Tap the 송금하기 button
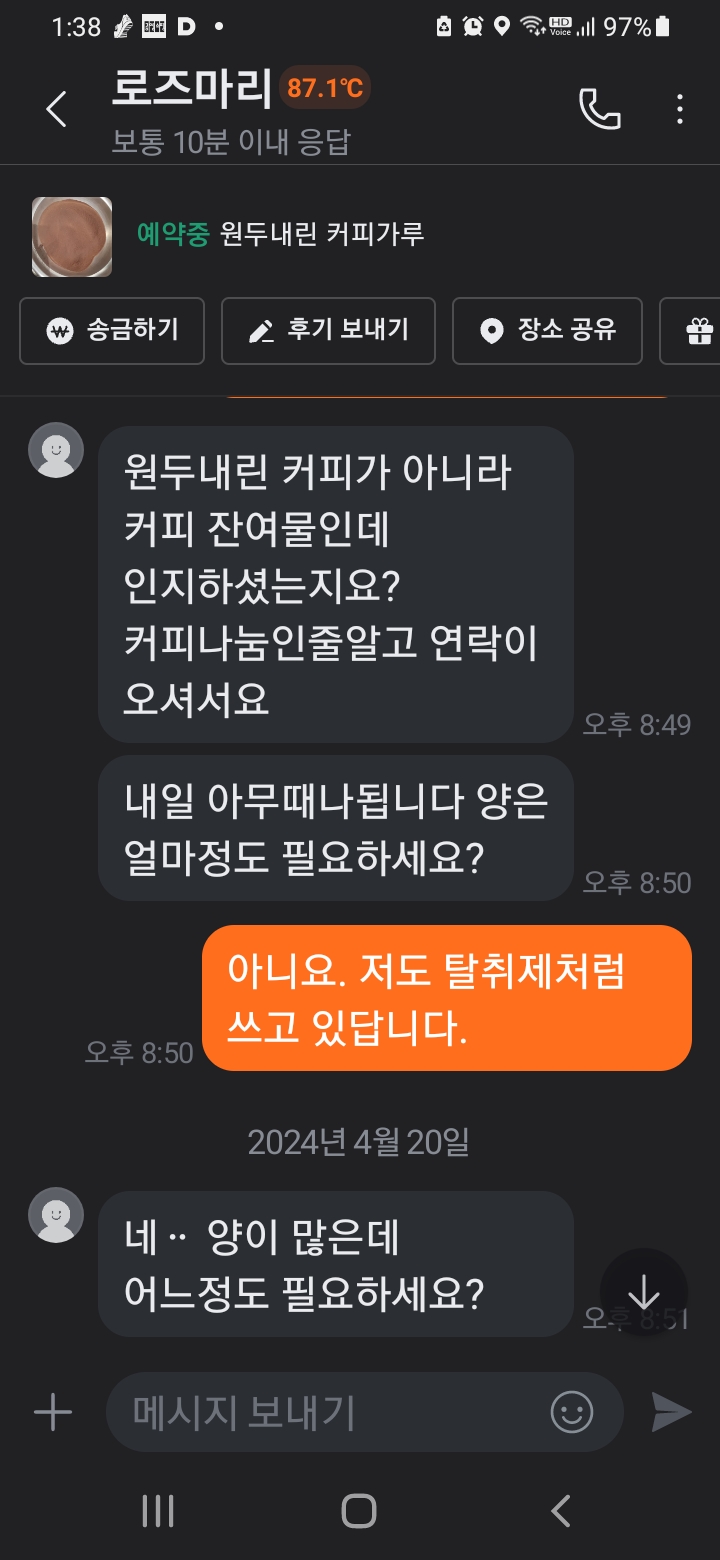Viewport: 720px width, 1560px height. pyautogui.click(x=112, y=331)
